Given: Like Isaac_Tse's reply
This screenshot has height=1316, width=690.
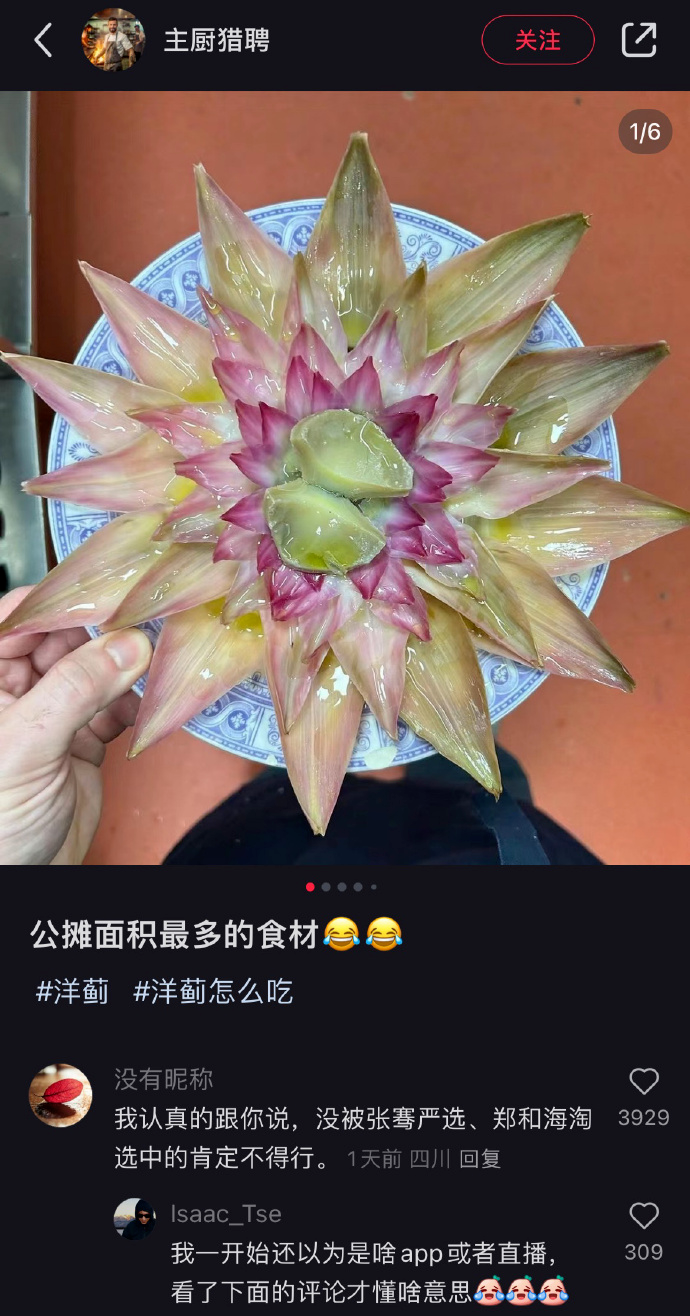Looking at the screenshot, I should coord(643,1216).
